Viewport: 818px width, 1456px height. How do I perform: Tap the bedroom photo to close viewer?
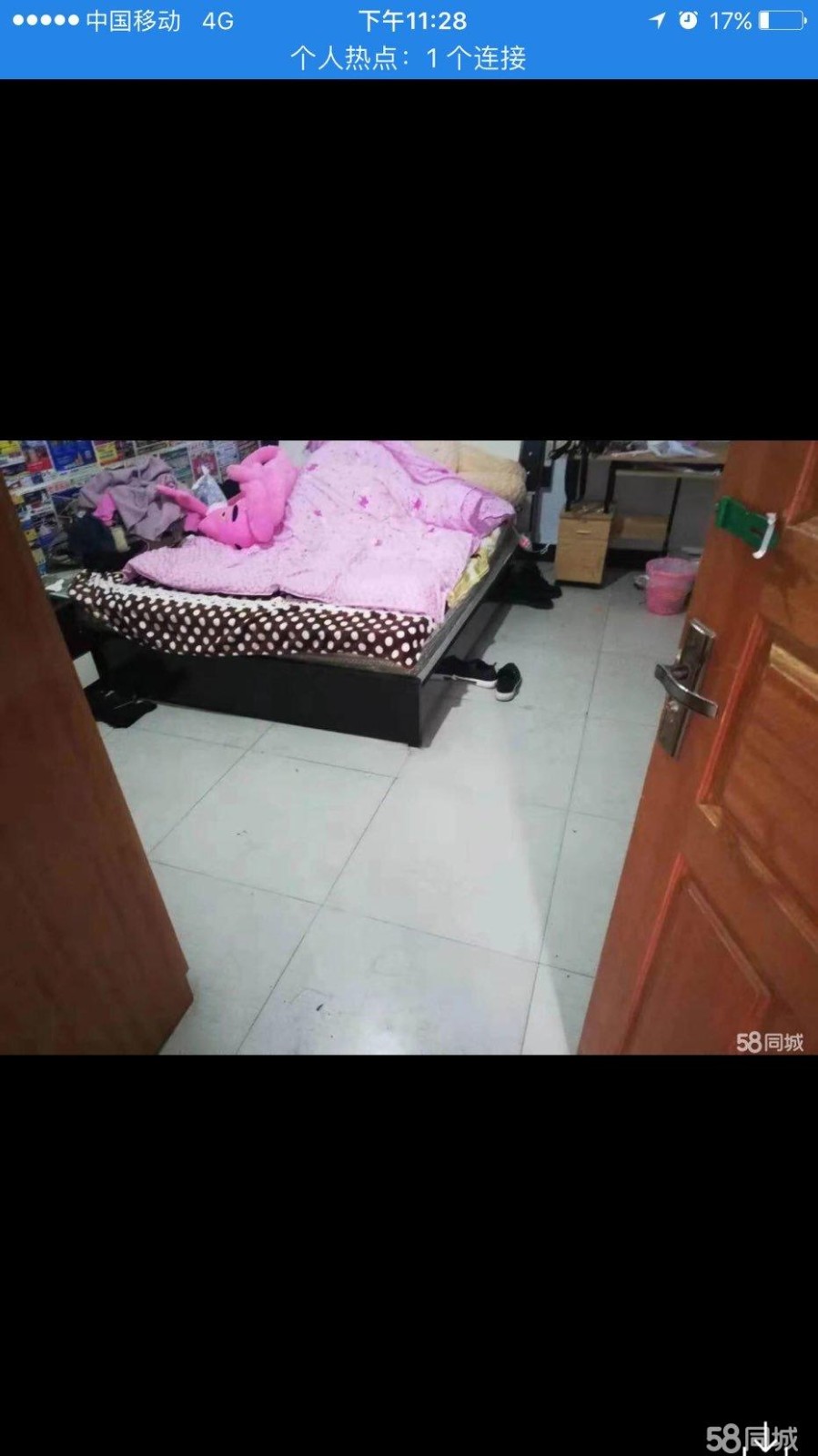click(x=409, y=746)
